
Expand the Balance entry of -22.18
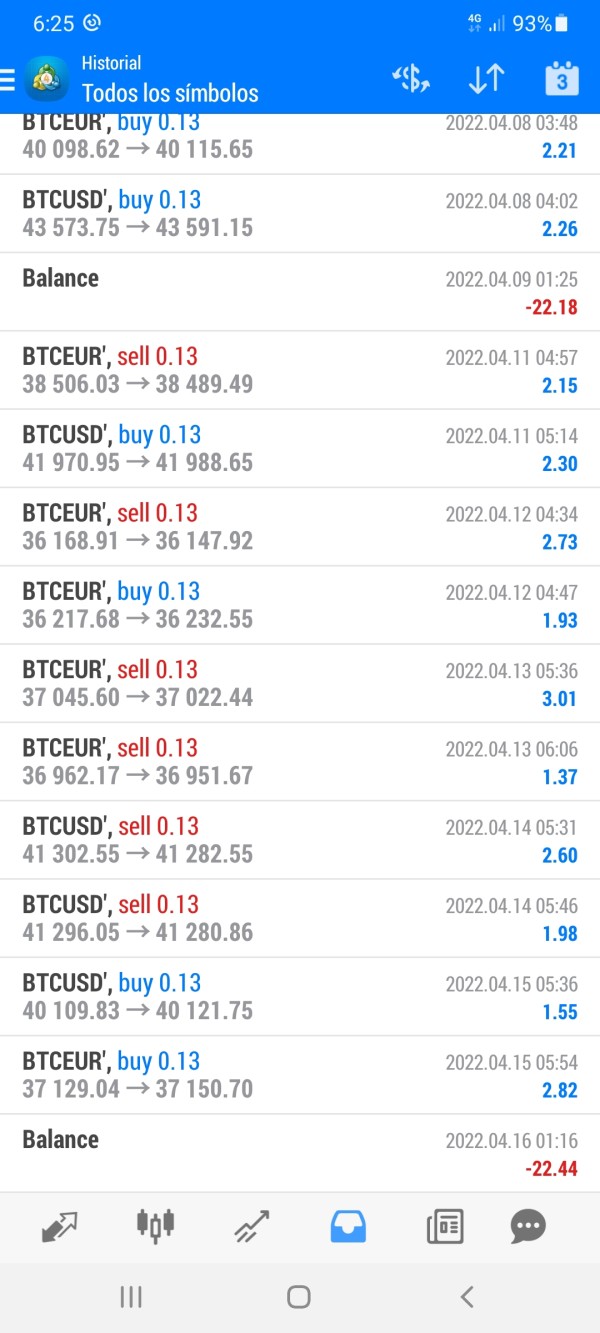point(300,292)
